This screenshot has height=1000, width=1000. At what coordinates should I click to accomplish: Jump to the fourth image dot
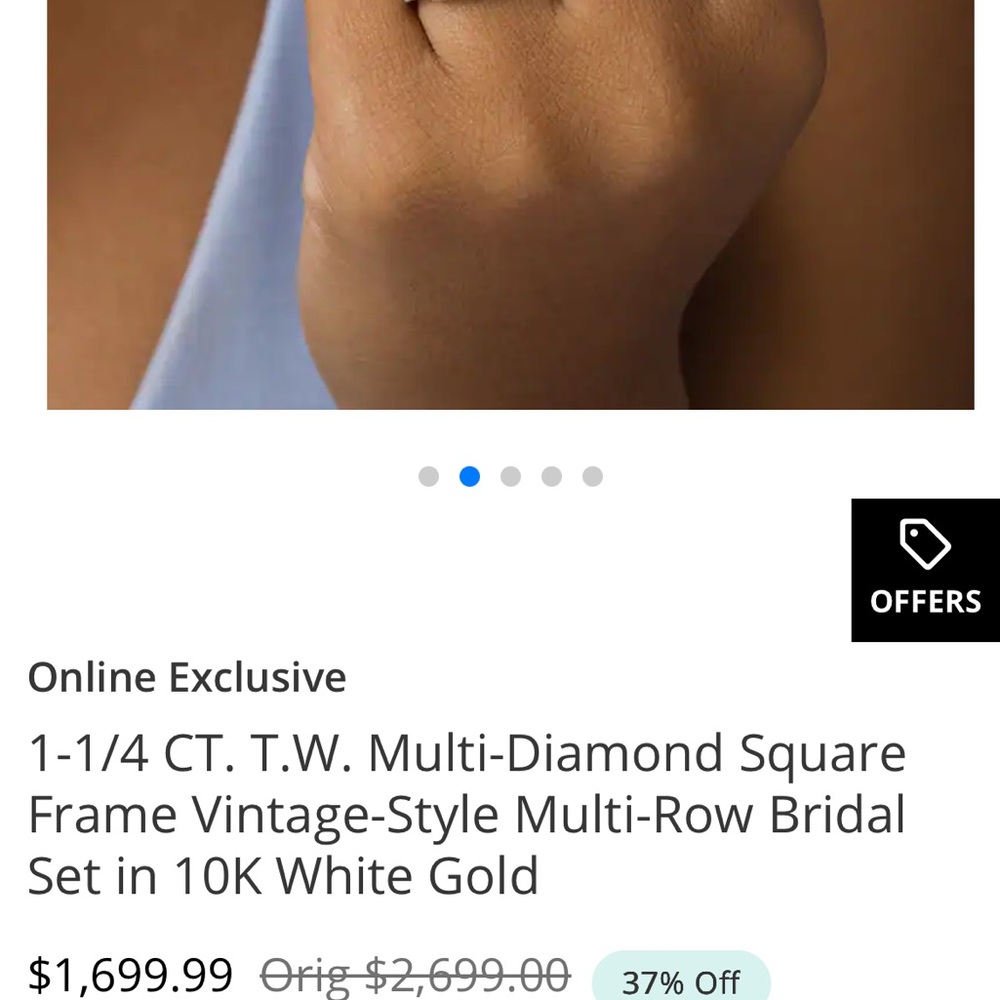[551, 477]
